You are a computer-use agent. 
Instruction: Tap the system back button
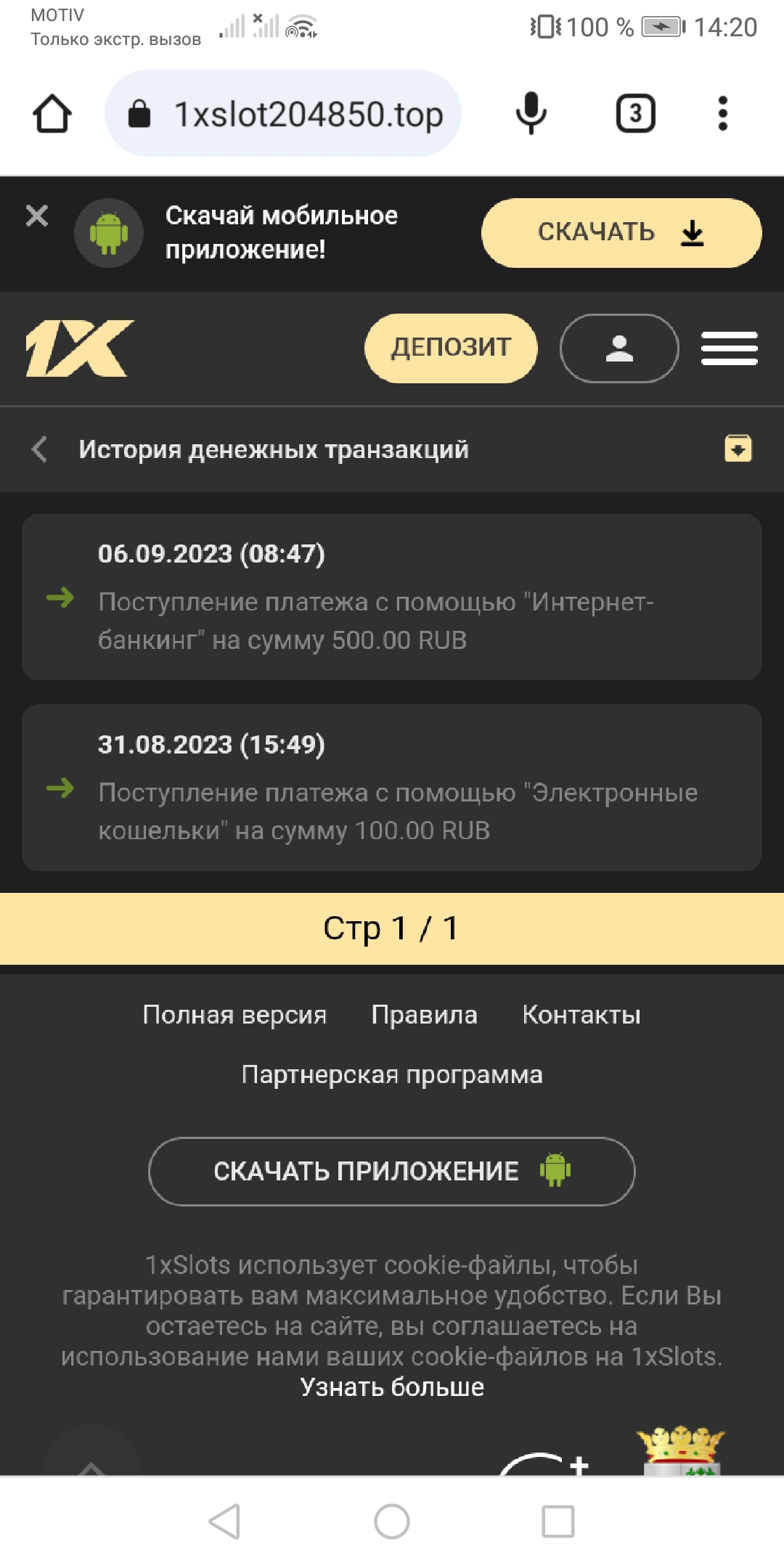225,1521
